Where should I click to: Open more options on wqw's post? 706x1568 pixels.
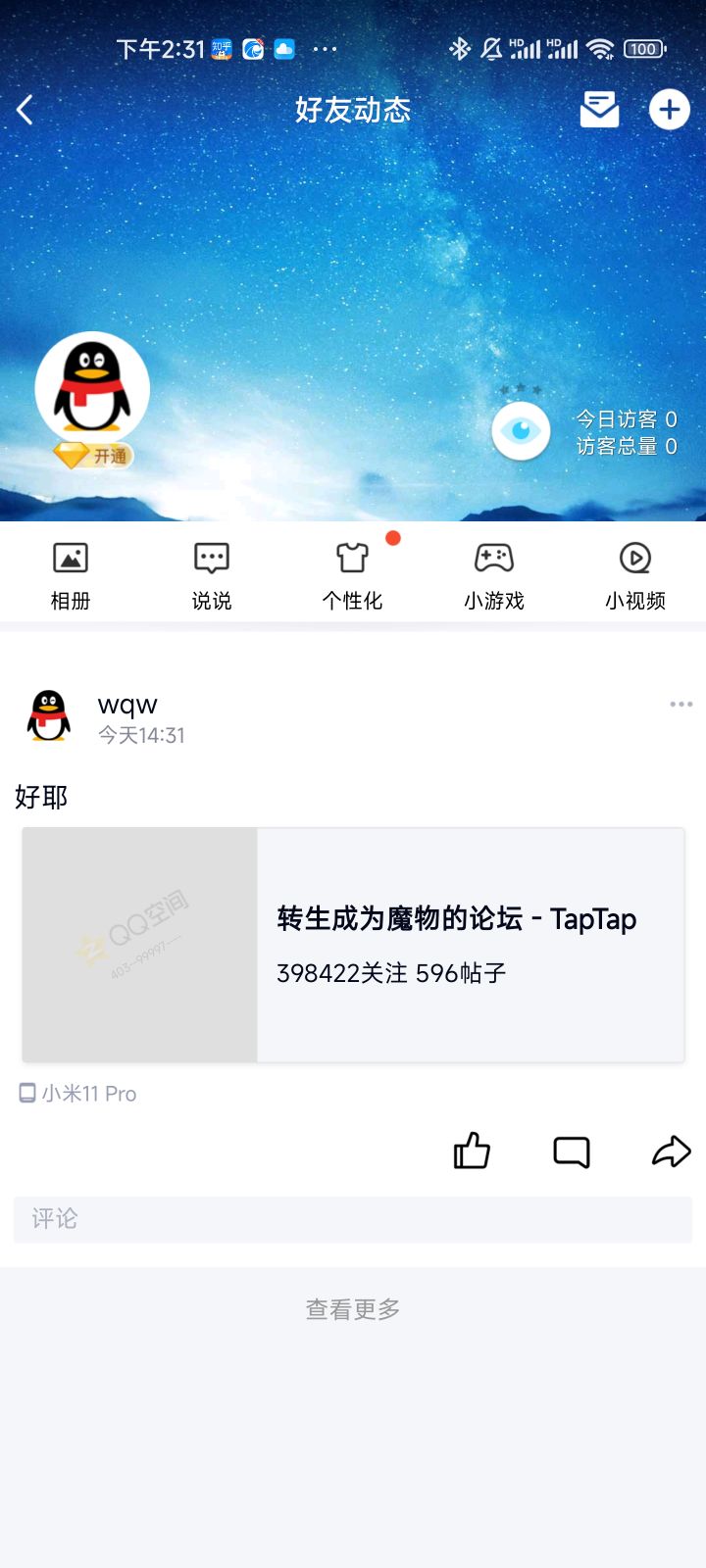(x=680, y=704)
